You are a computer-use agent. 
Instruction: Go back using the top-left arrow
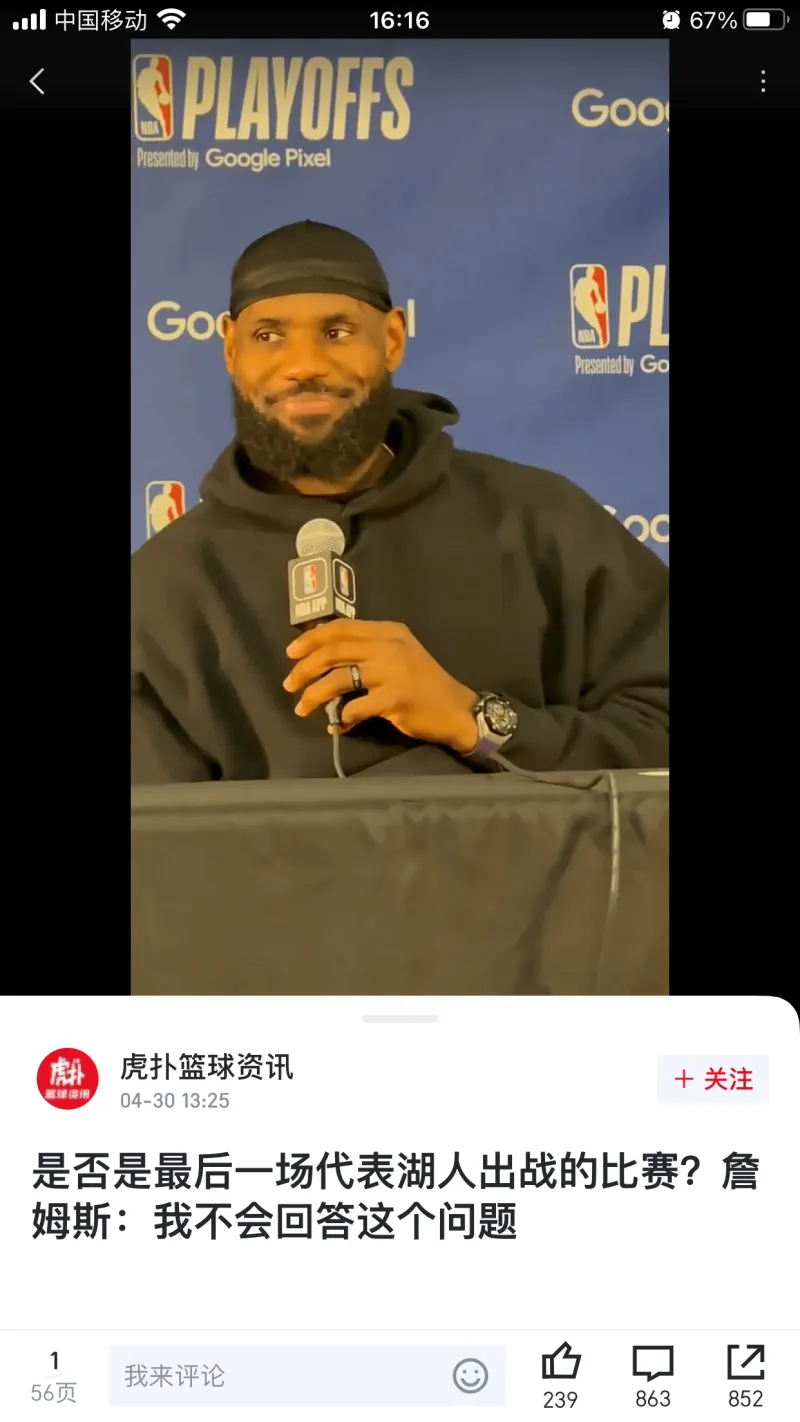click(37, 81)
